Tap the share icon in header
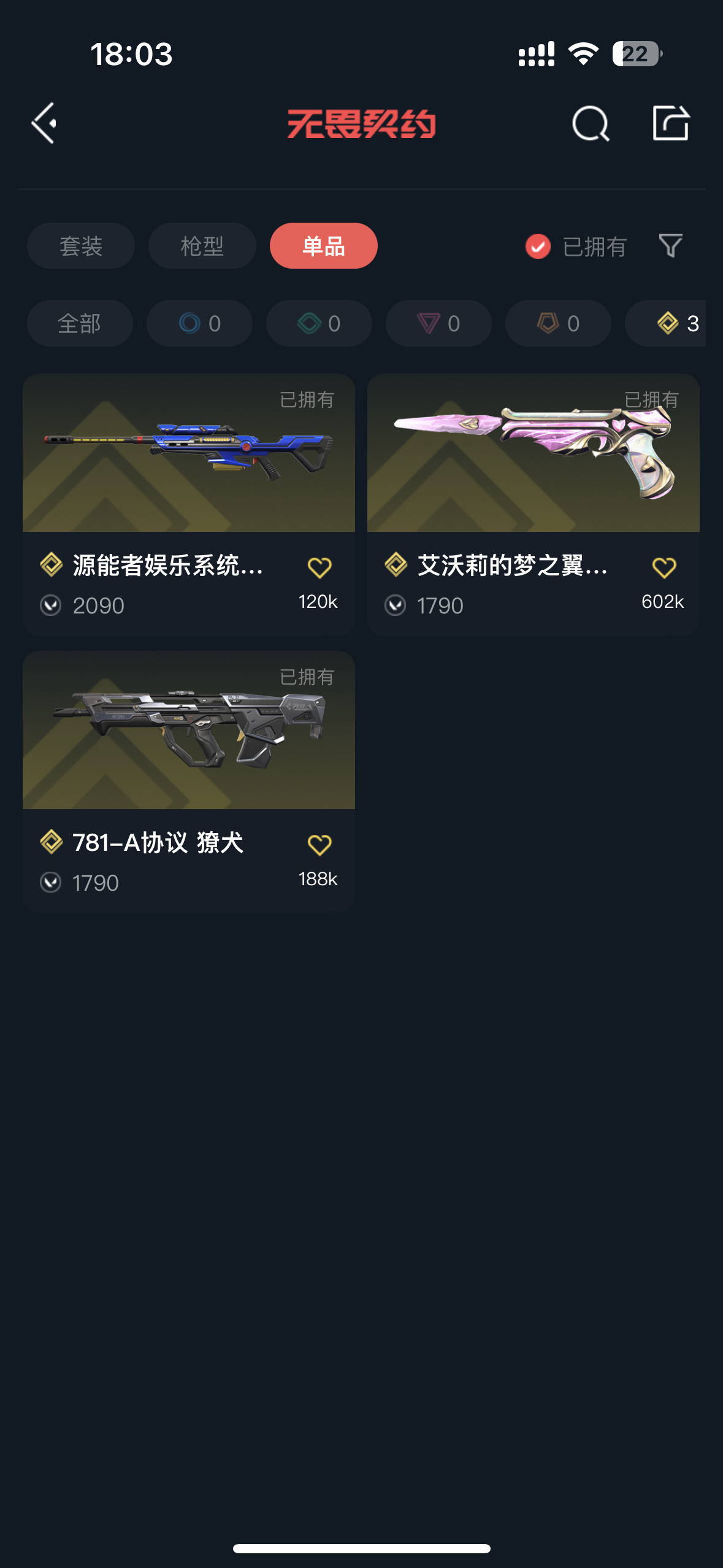This screenshot has width=723, height=1568. point(670,123)
